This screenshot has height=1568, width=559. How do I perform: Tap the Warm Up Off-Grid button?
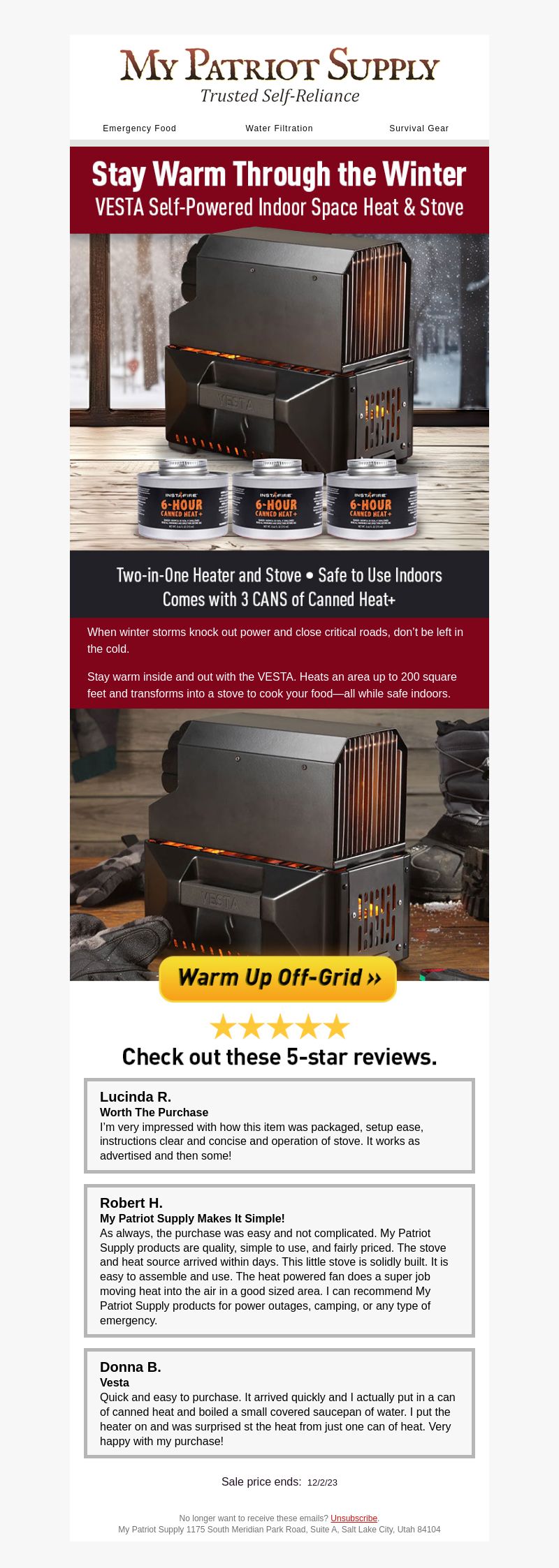[278, 978]
